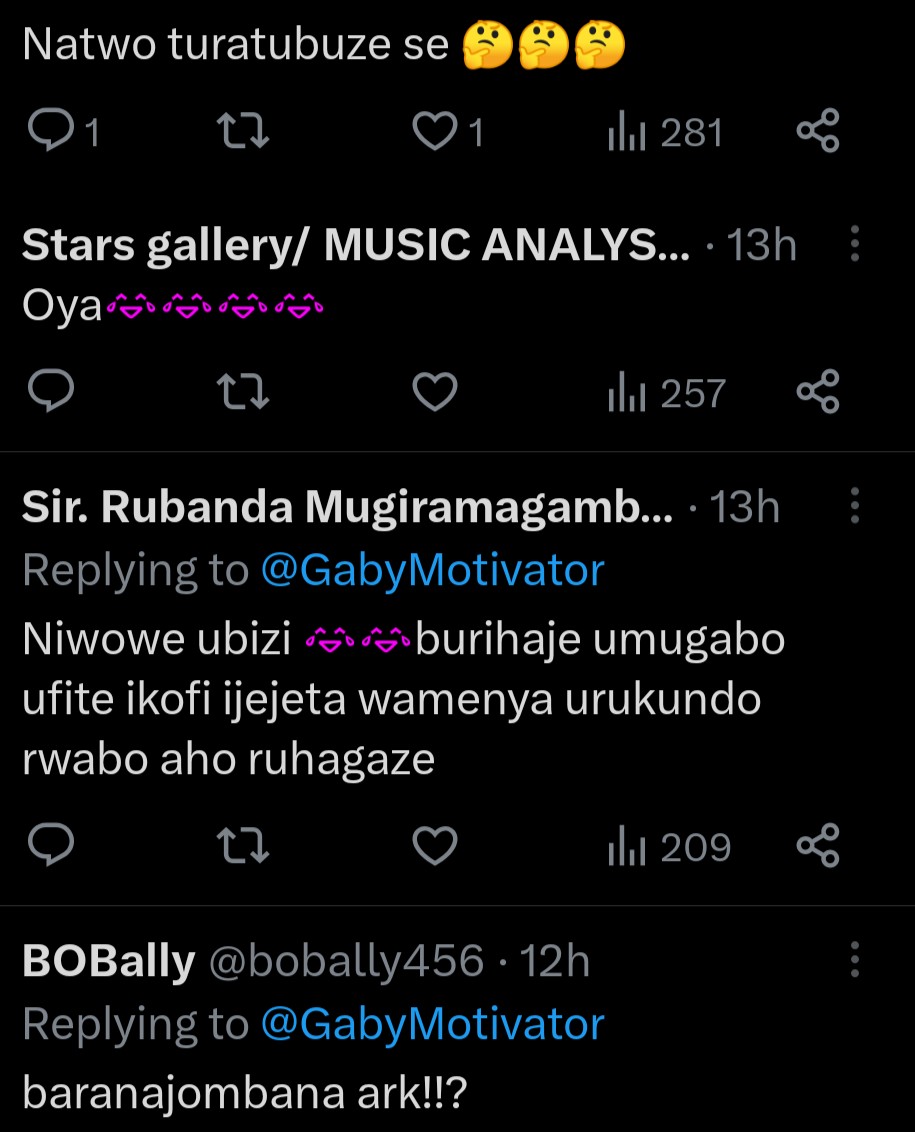The height and width of the screenshot is (1132, 915).
Task: View analytics for the tweet with 257 views
Action: tap(665, 394)
